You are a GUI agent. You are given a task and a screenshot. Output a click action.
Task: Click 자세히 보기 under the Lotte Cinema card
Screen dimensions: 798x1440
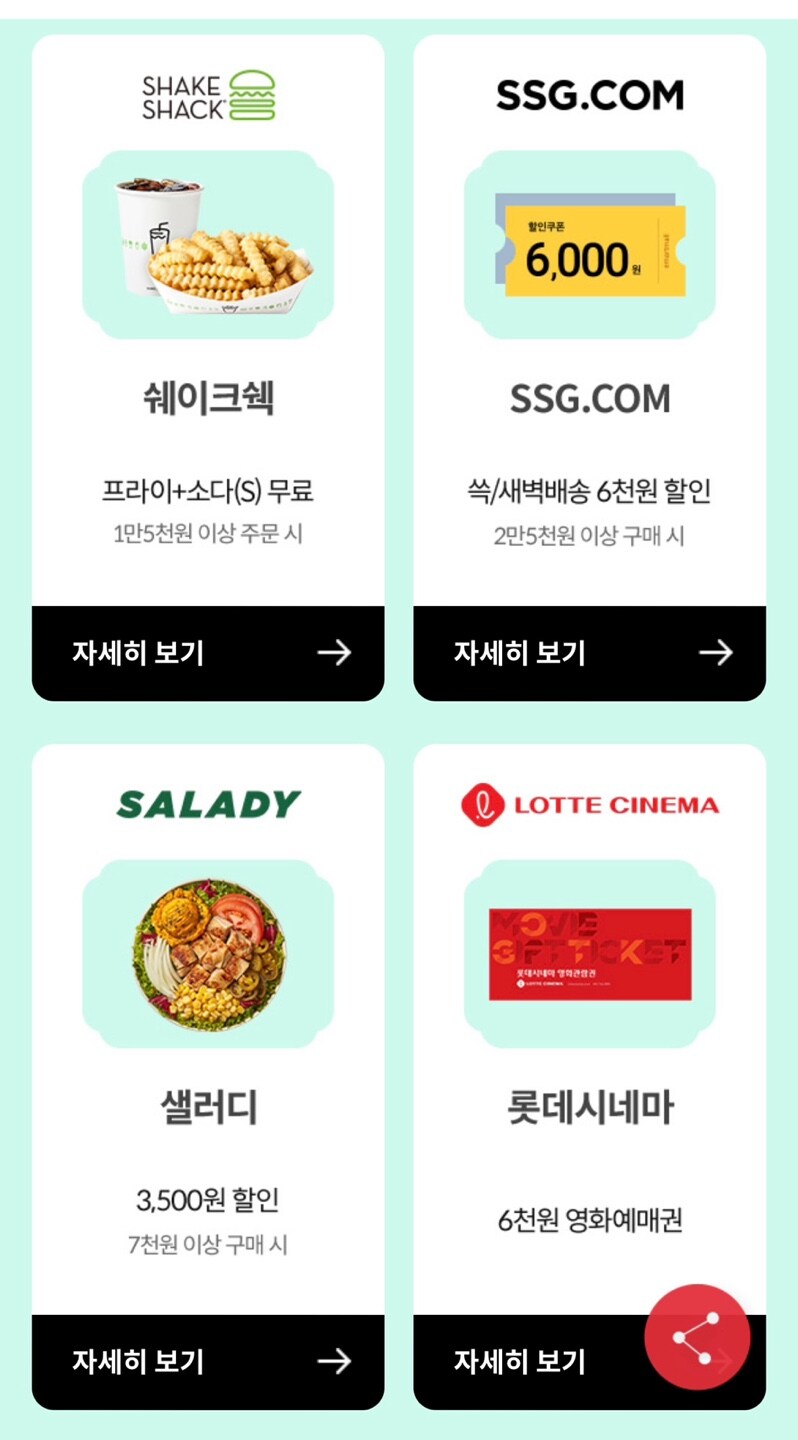tap(522, 1361)
